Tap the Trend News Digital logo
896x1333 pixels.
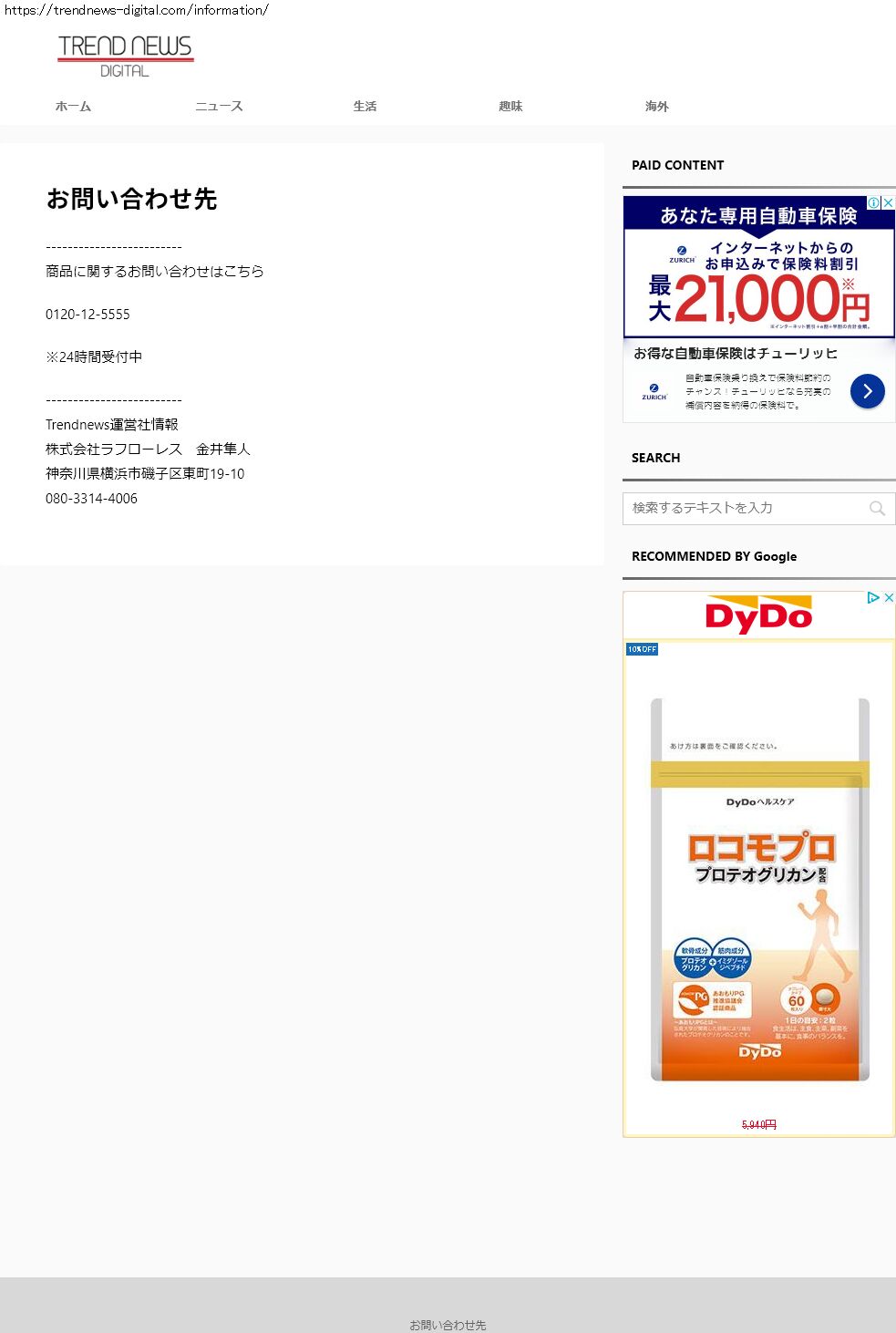[126, 56]
